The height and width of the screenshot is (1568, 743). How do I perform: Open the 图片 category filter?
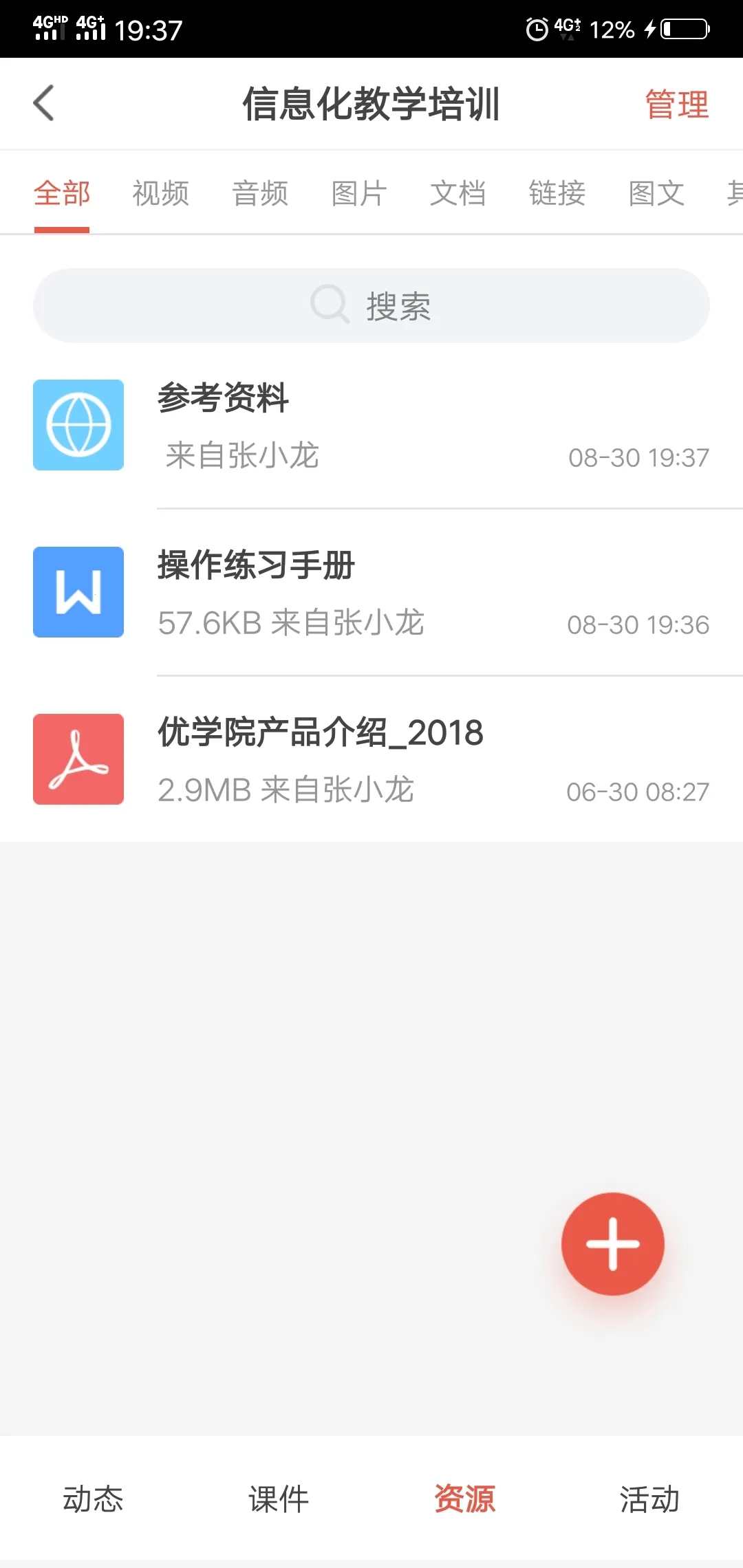click(x=359, y=193)
